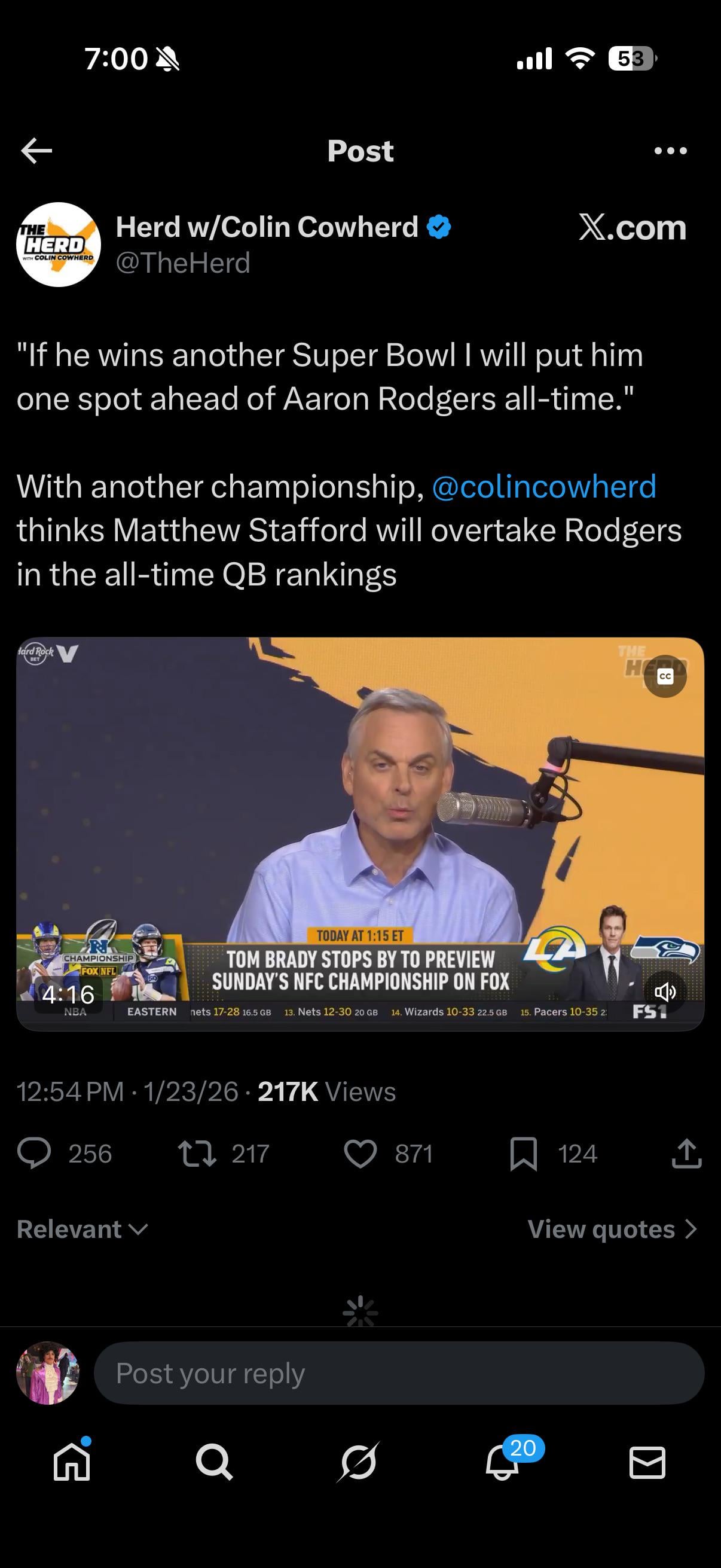This screenshot has height=1568, width=721.
Task: Bookmark this post
Action: coord(523,1154)
